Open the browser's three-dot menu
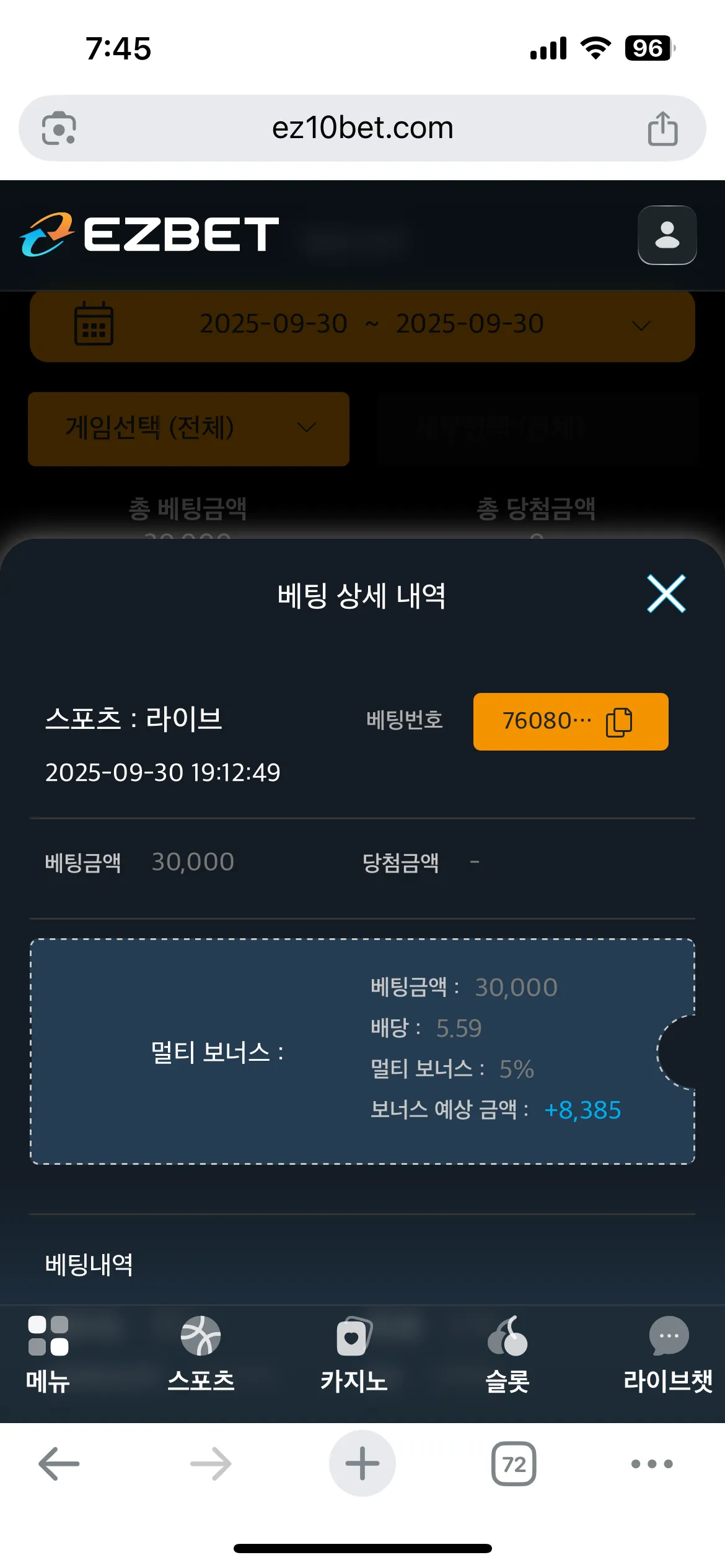The width and height of the screenshot is (725, 1568). coord(652,1464)
